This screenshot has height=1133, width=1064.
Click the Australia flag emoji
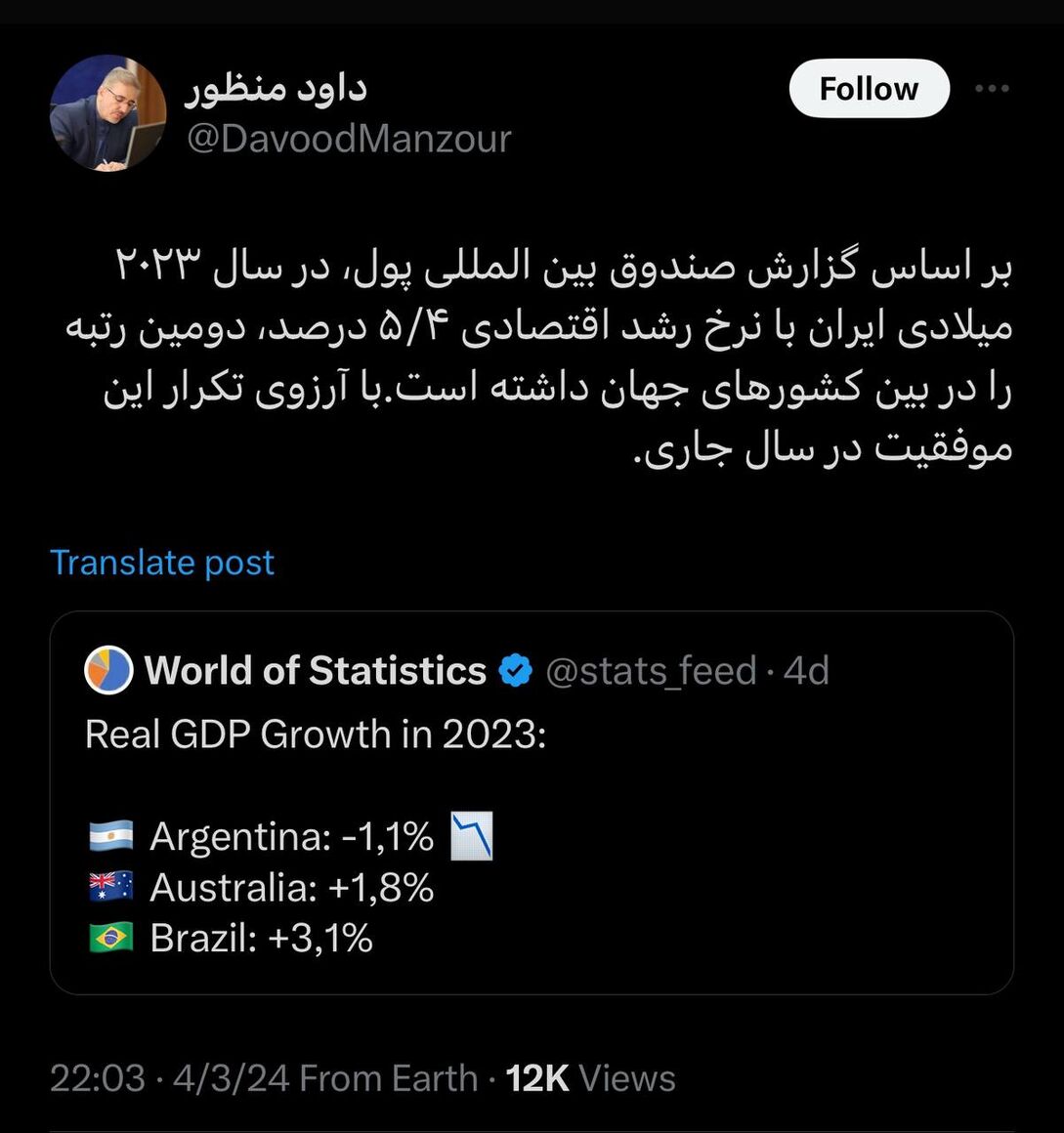point(109,886)
